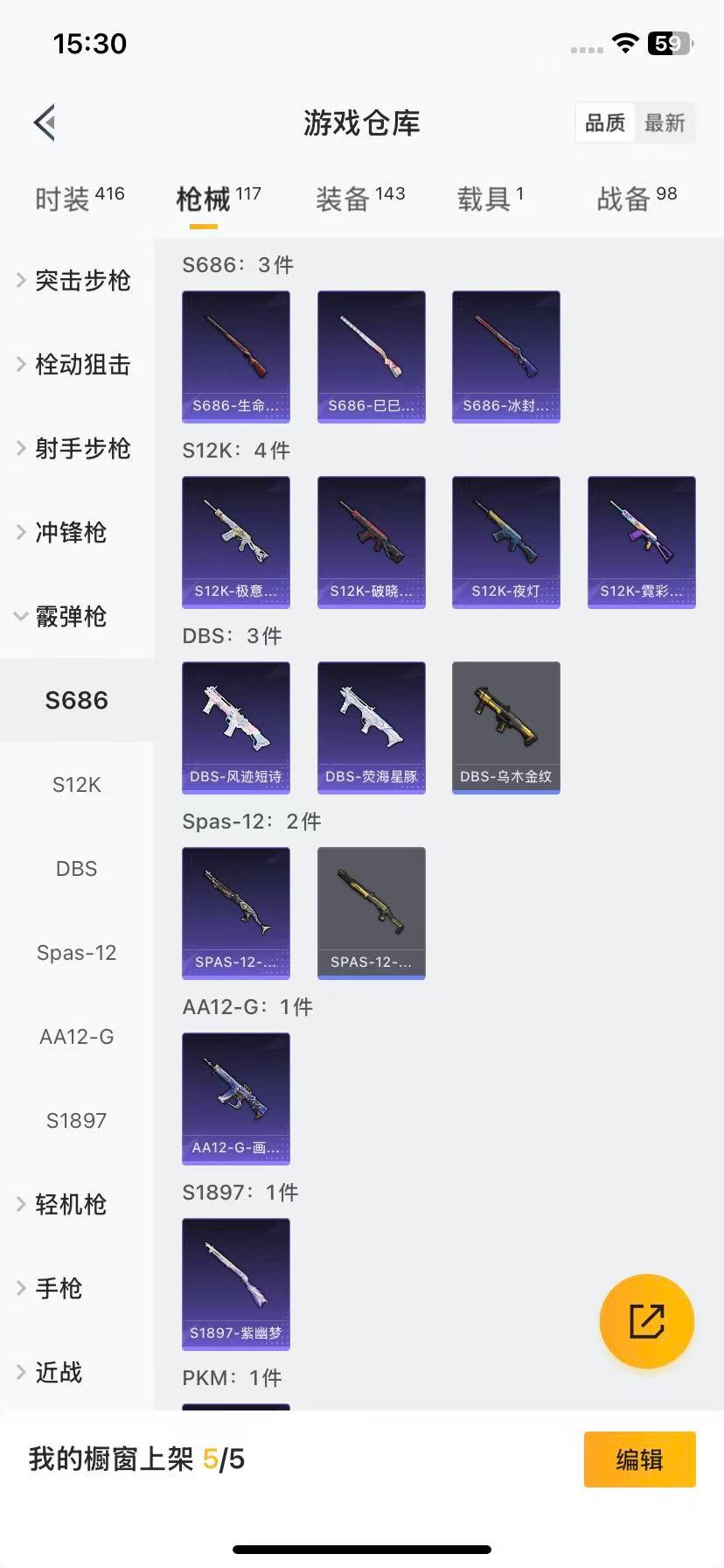Image resolution: width=724 pixels, height=1568 pixels.
Task: Select the 品质 sort option
Action: pos(604,122)
